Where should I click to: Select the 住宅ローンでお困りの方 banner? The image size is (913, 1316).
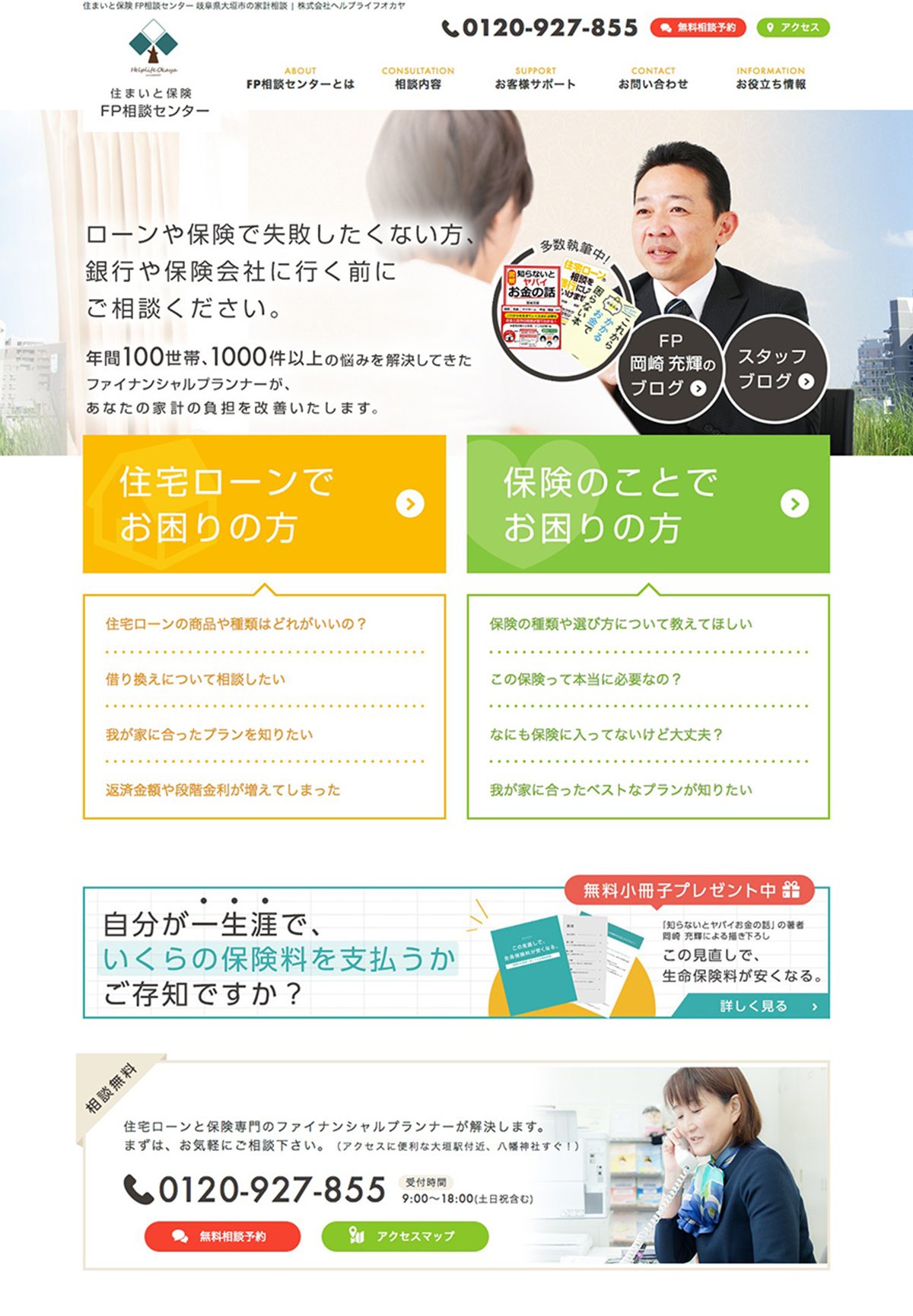coord(264,504)
